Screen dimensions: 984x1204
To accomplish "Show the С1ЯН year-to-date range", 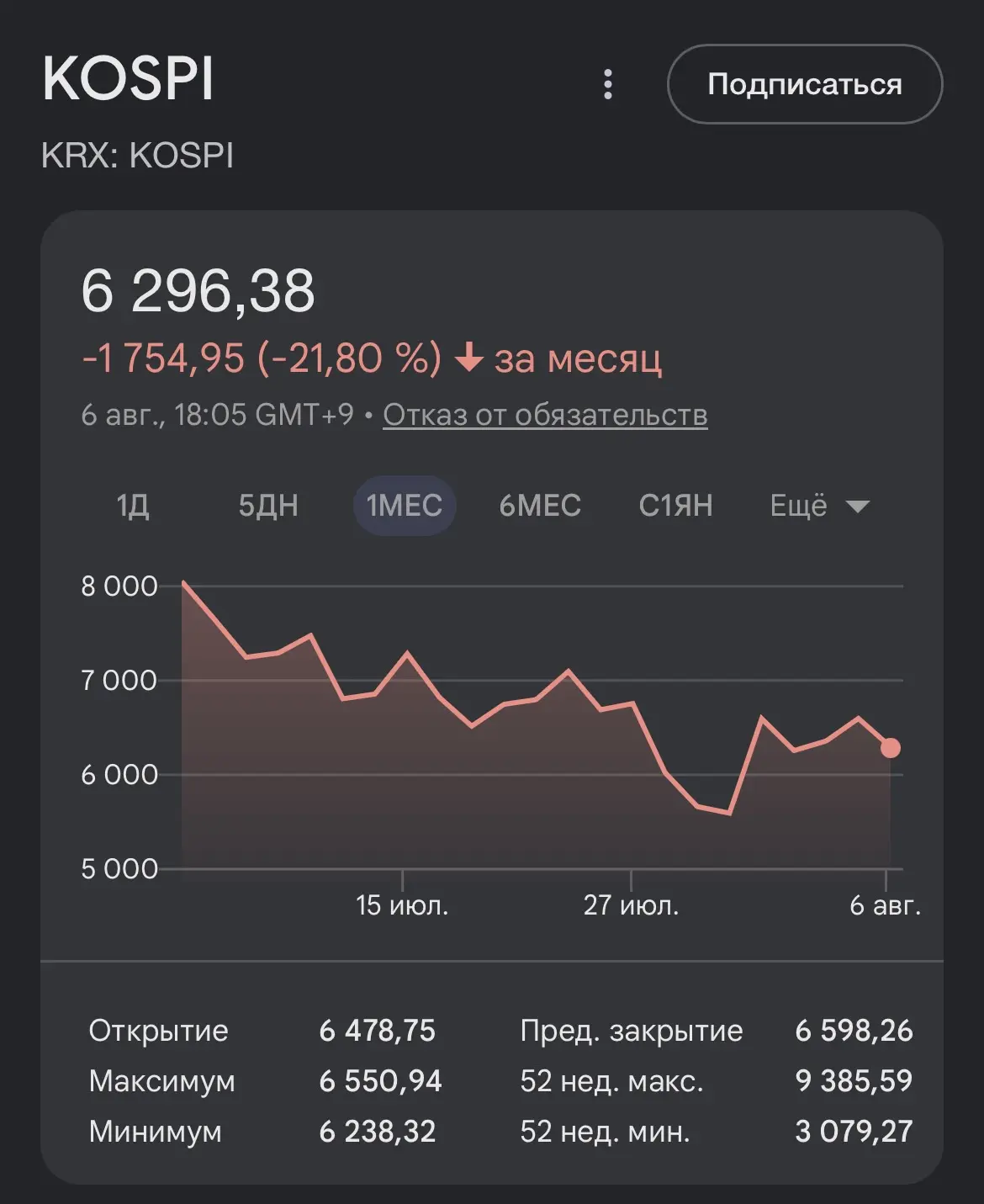I will (x=676, y=506).
